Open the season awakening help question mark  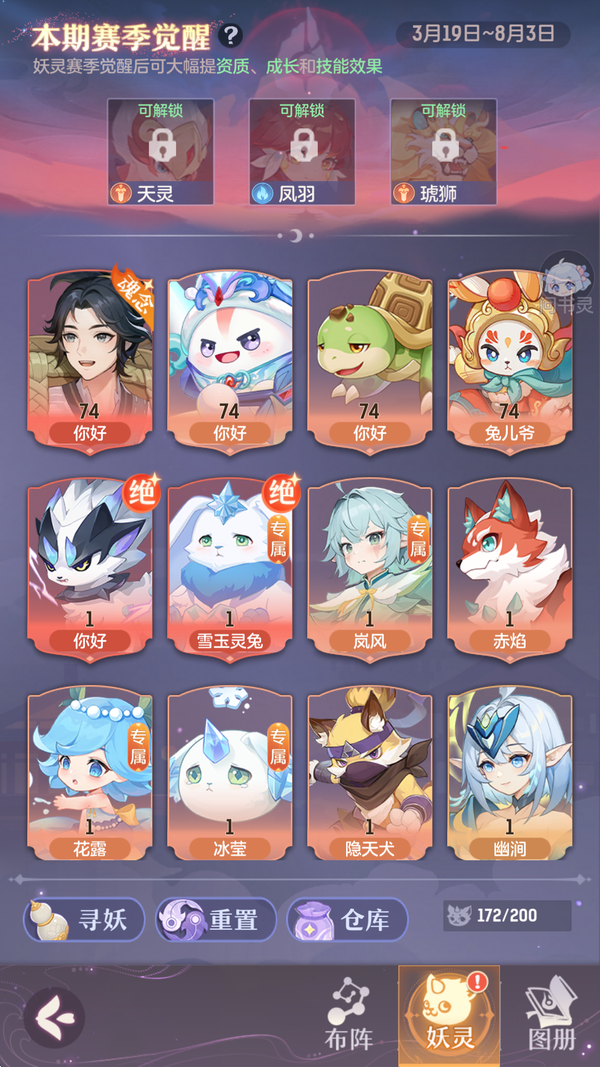(x=233, y=34)
